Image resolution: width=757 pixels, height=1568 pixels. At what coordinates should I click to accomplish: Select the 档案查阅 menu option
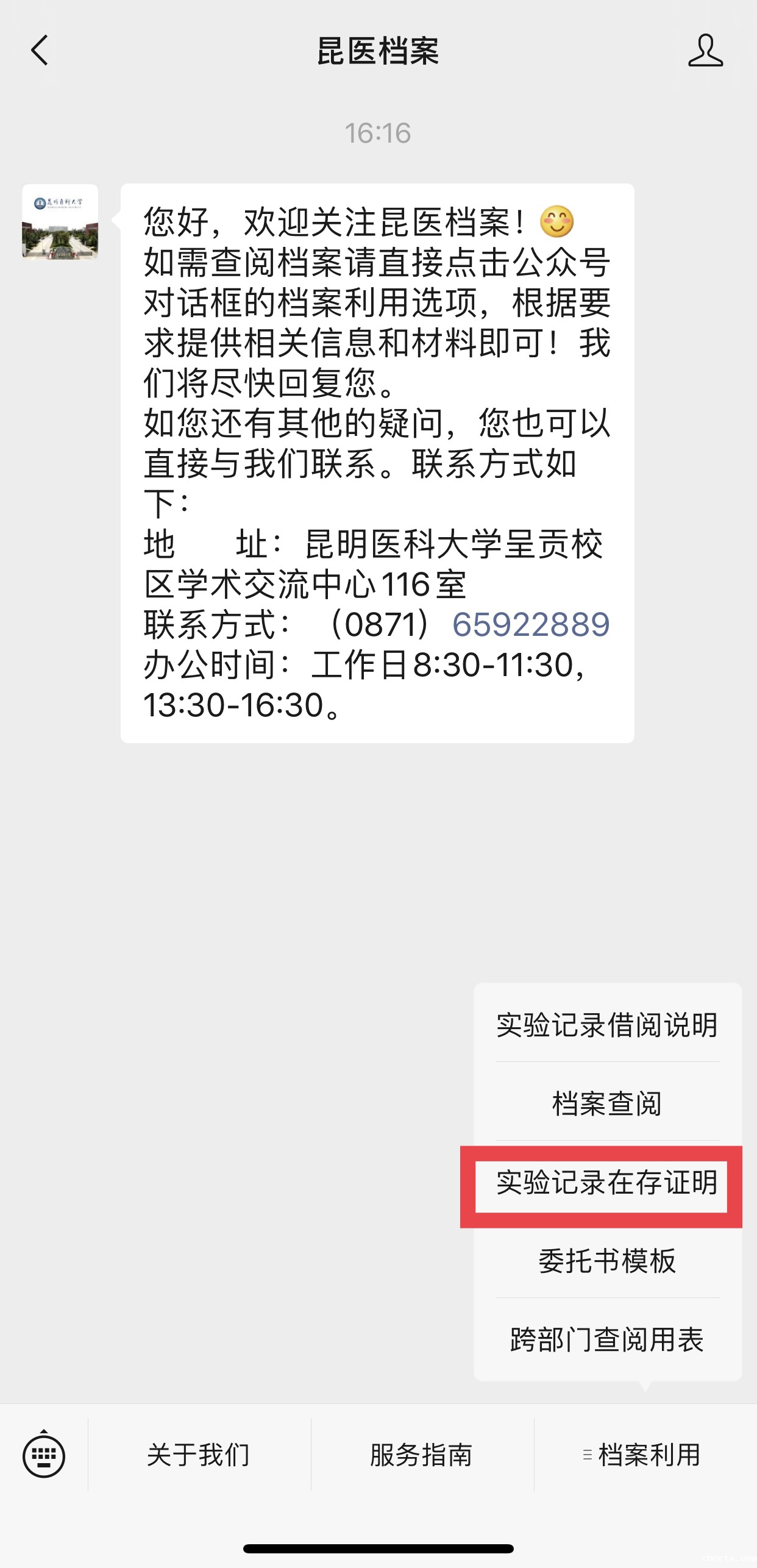coord(607,1103)
